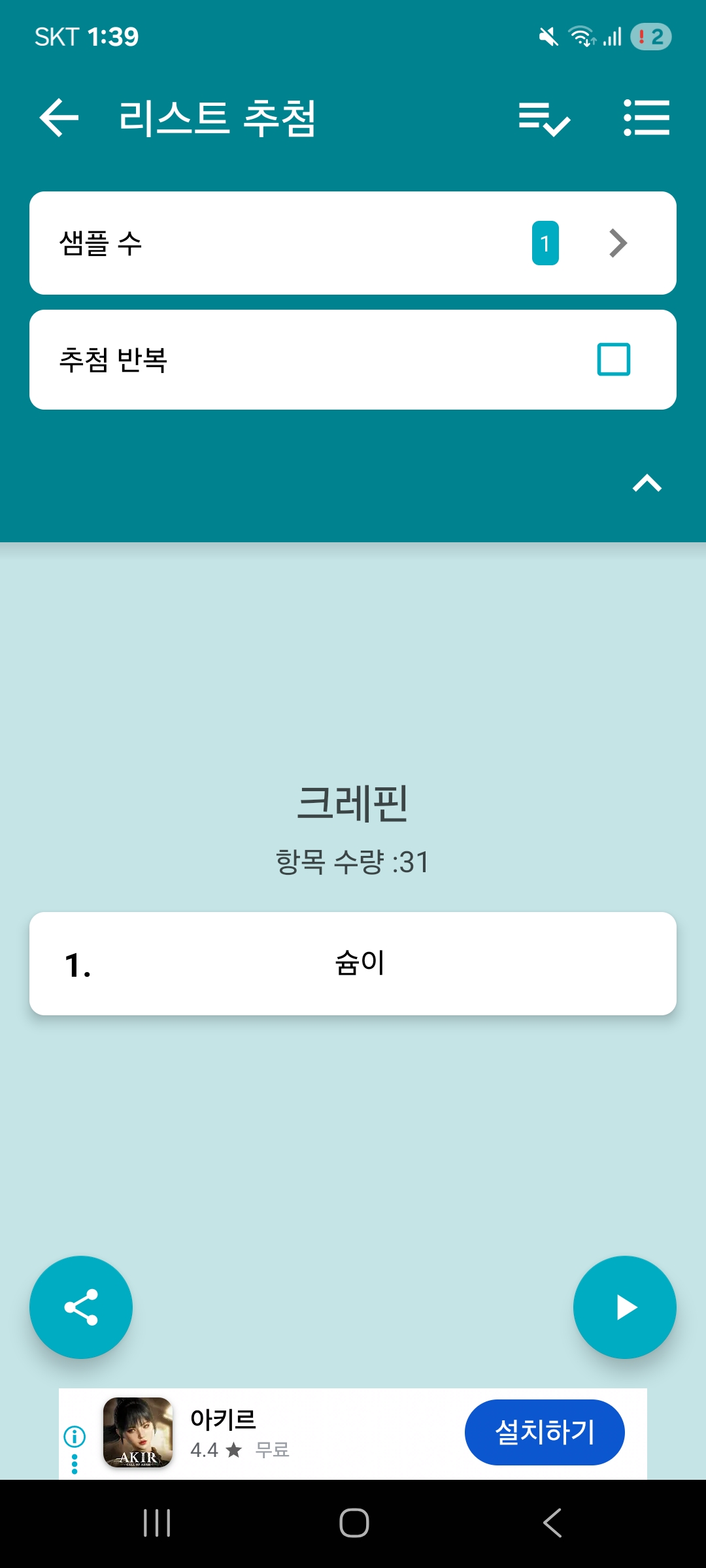Select the result card 숨이
This screenshot has width=706, height=1568.
[x=353, y=963]
